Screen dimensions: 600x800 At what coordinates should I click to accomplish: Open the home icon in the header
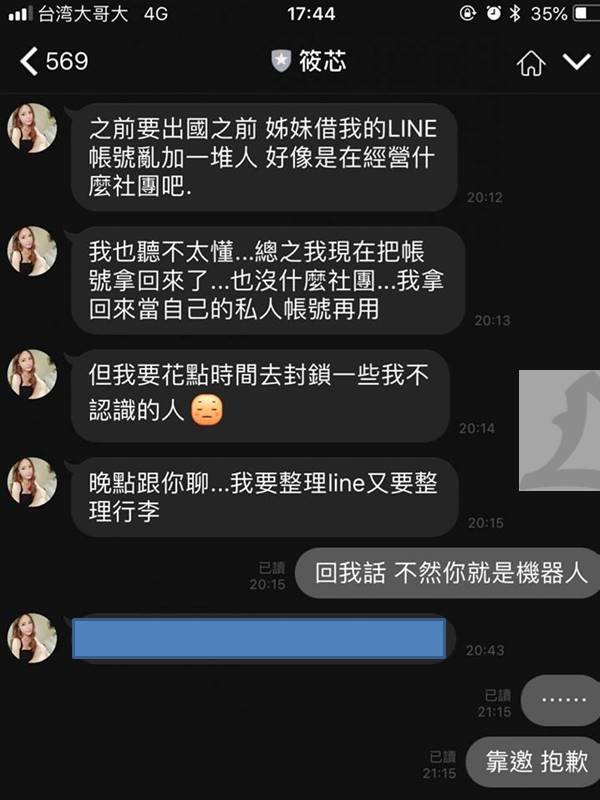tap(531, 63)
